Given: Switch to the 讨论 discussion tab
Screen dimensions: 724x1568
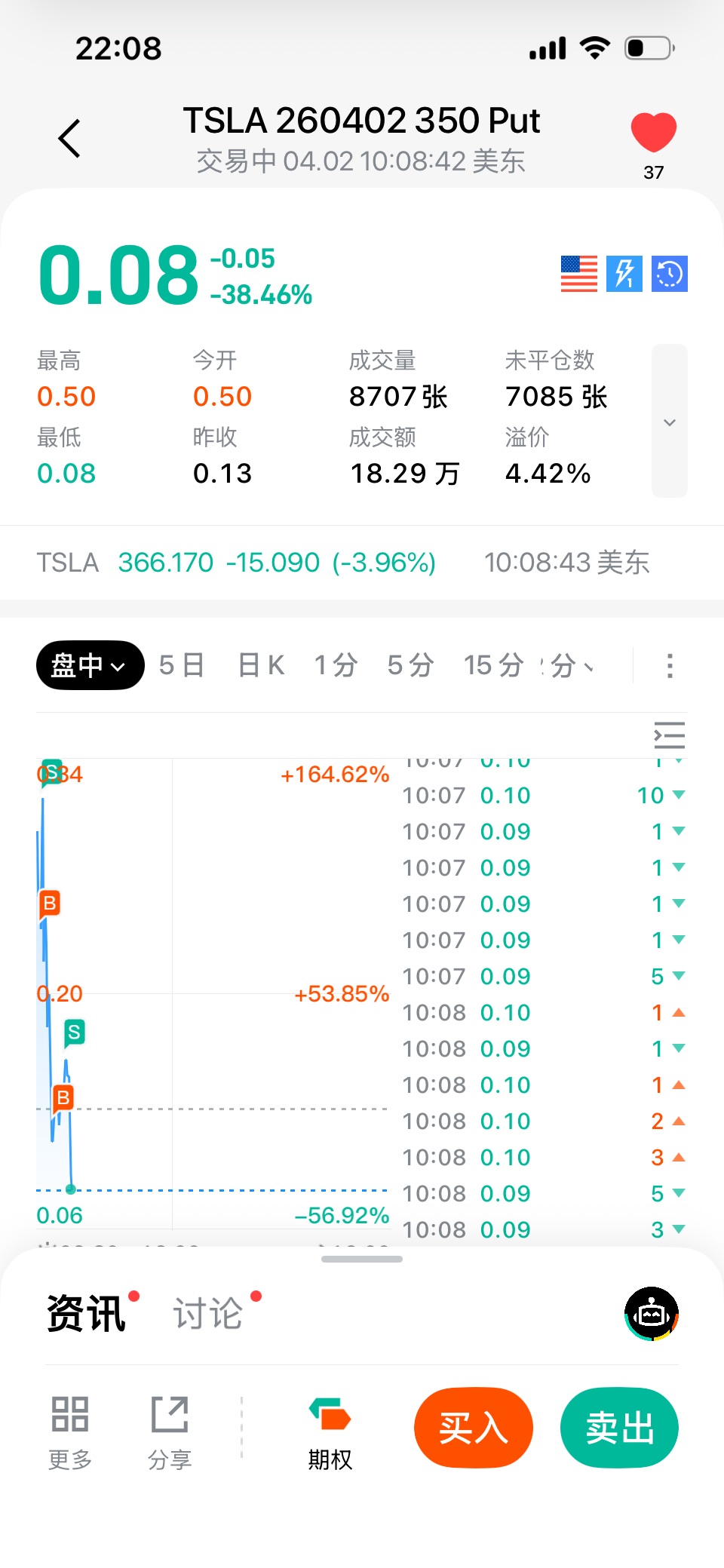Looking at the screenshot, I should click(x=208, y=1314).
